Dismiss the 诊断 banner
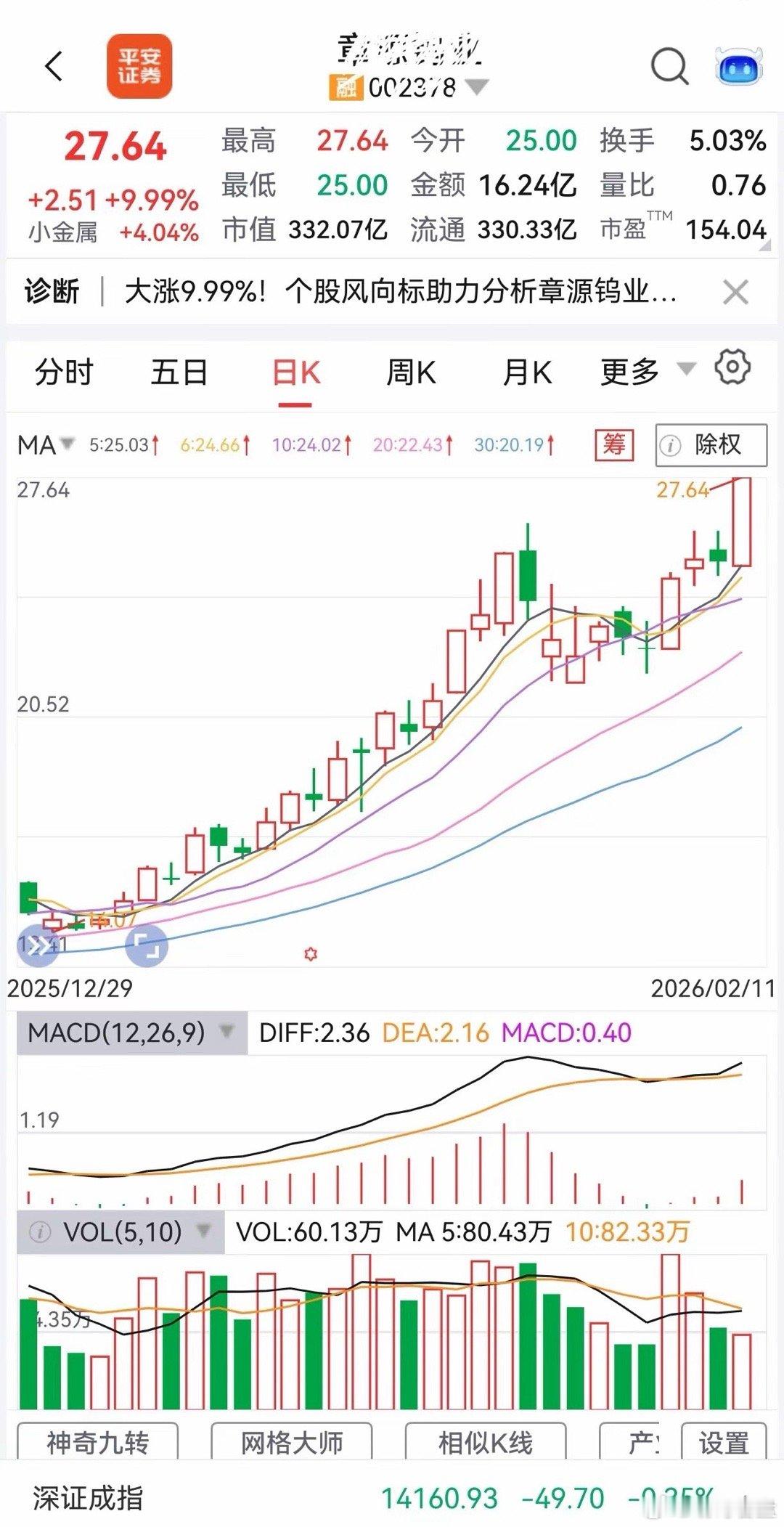The height and width of the screenshot is (1527, 784). pos(735,293)
